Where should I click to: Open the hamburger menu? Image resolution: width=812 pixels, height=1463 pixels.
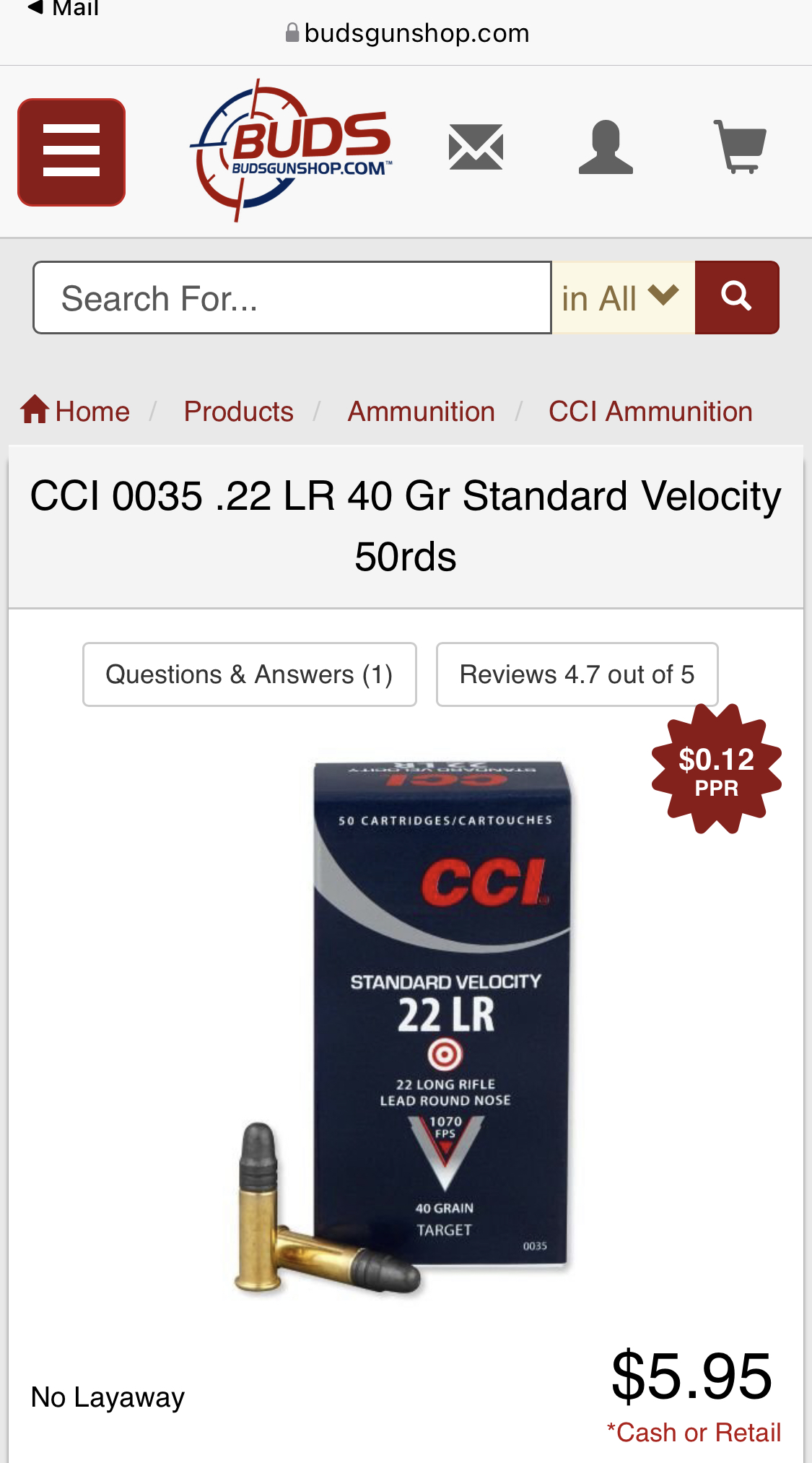tap(71, 152)
